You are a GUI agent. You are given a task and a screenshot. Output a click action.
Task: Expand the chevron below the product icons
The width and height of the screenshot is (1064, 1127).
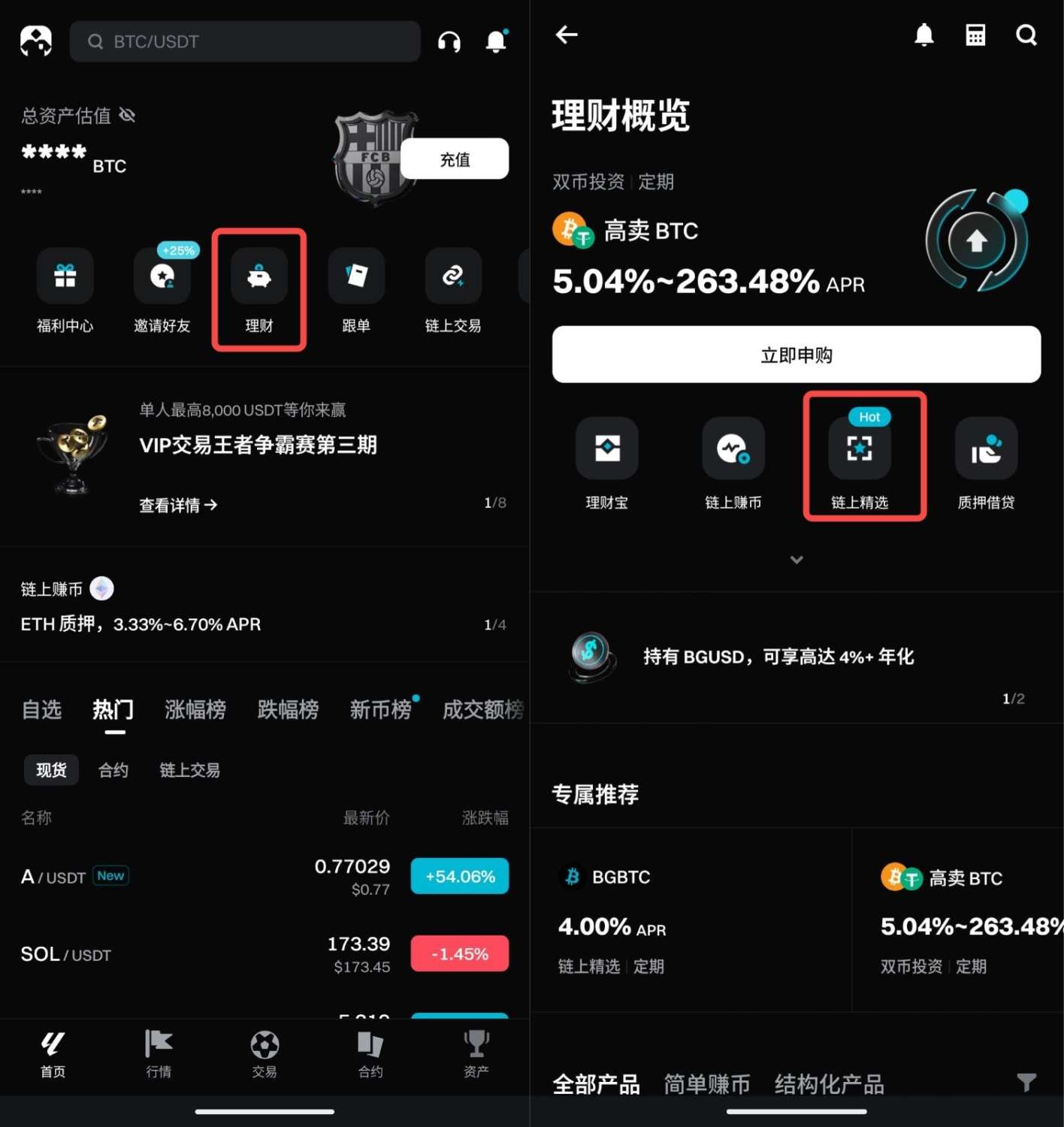coord(796,560)
